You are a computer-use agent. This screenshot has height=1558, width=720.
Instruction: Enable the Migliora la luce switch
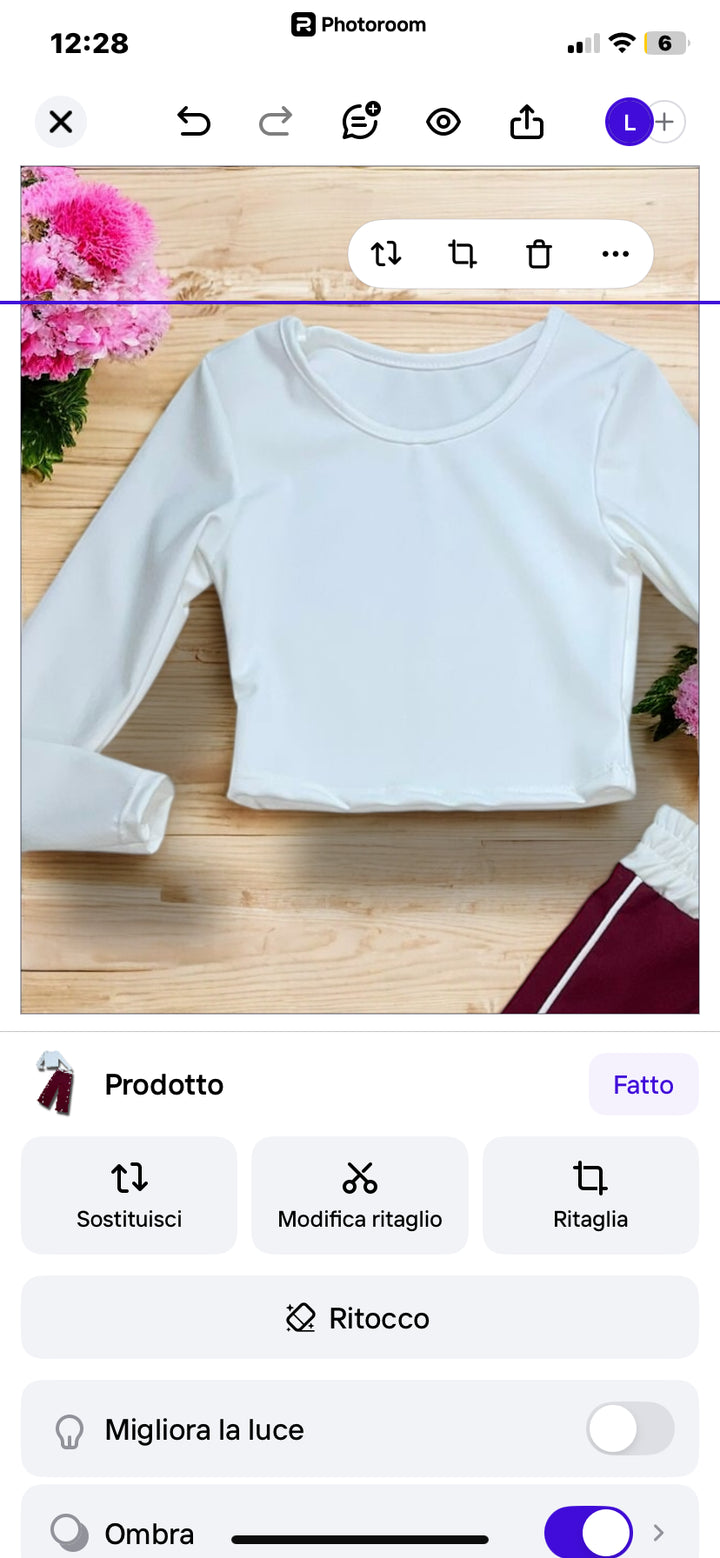630,1429
